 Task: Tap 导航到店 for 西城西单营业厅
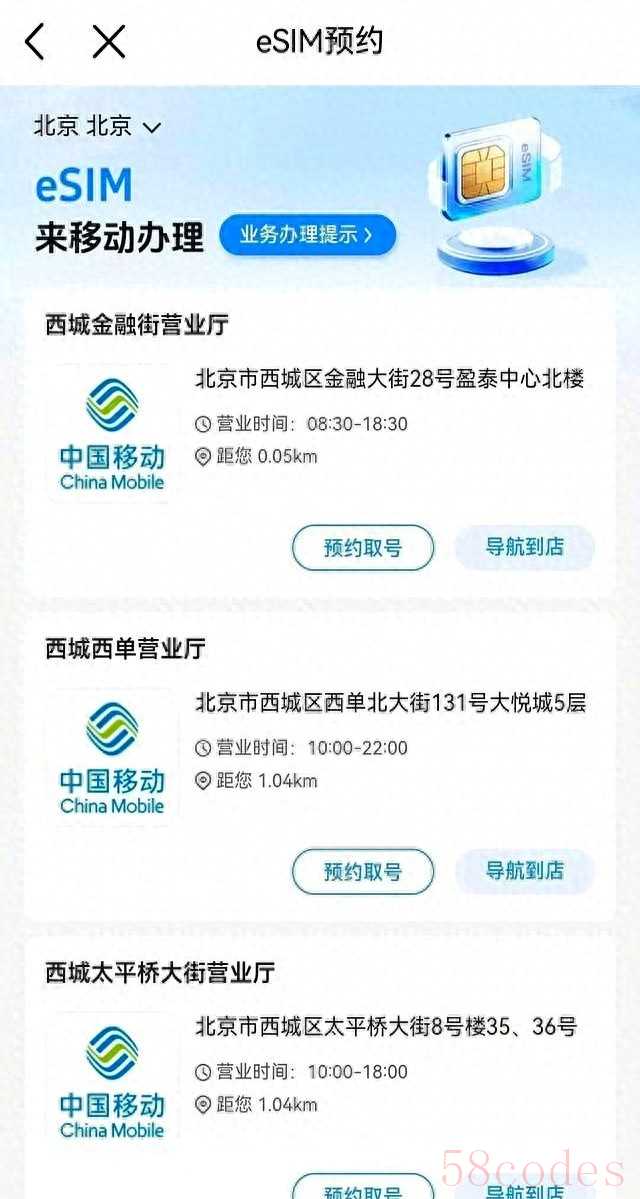(x=524, y=871)
